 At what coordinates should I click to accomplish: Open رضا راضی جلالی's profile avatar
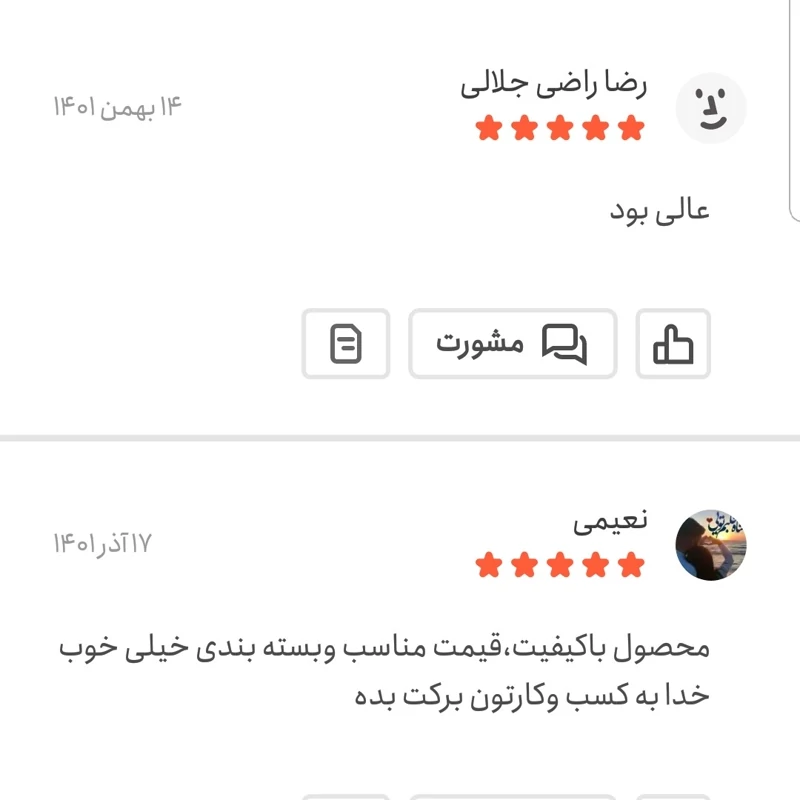click(x=711, y=107)
